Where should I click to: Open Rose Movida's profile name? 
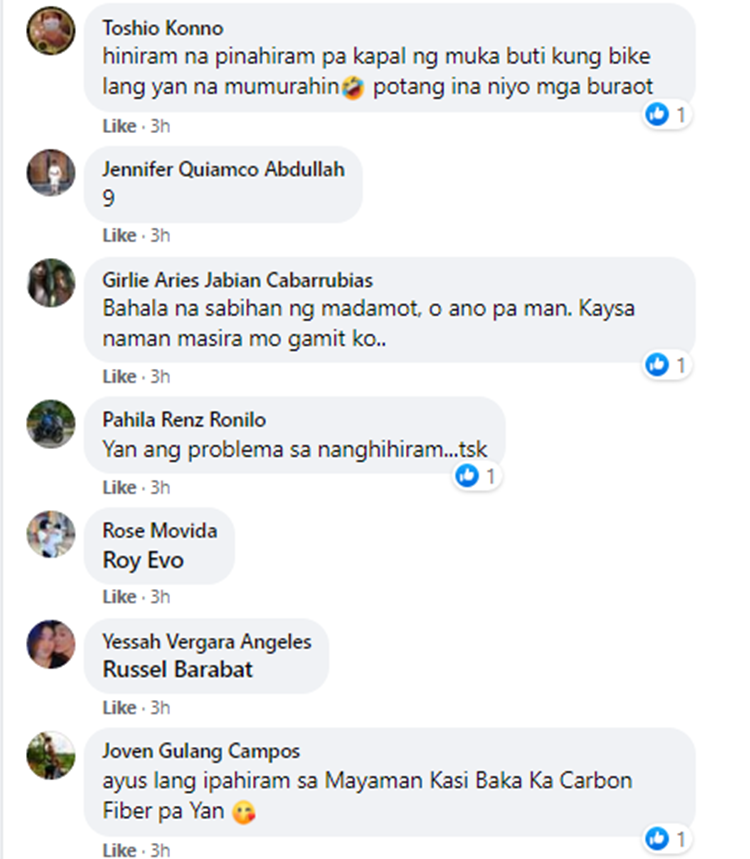pos(159,530)
